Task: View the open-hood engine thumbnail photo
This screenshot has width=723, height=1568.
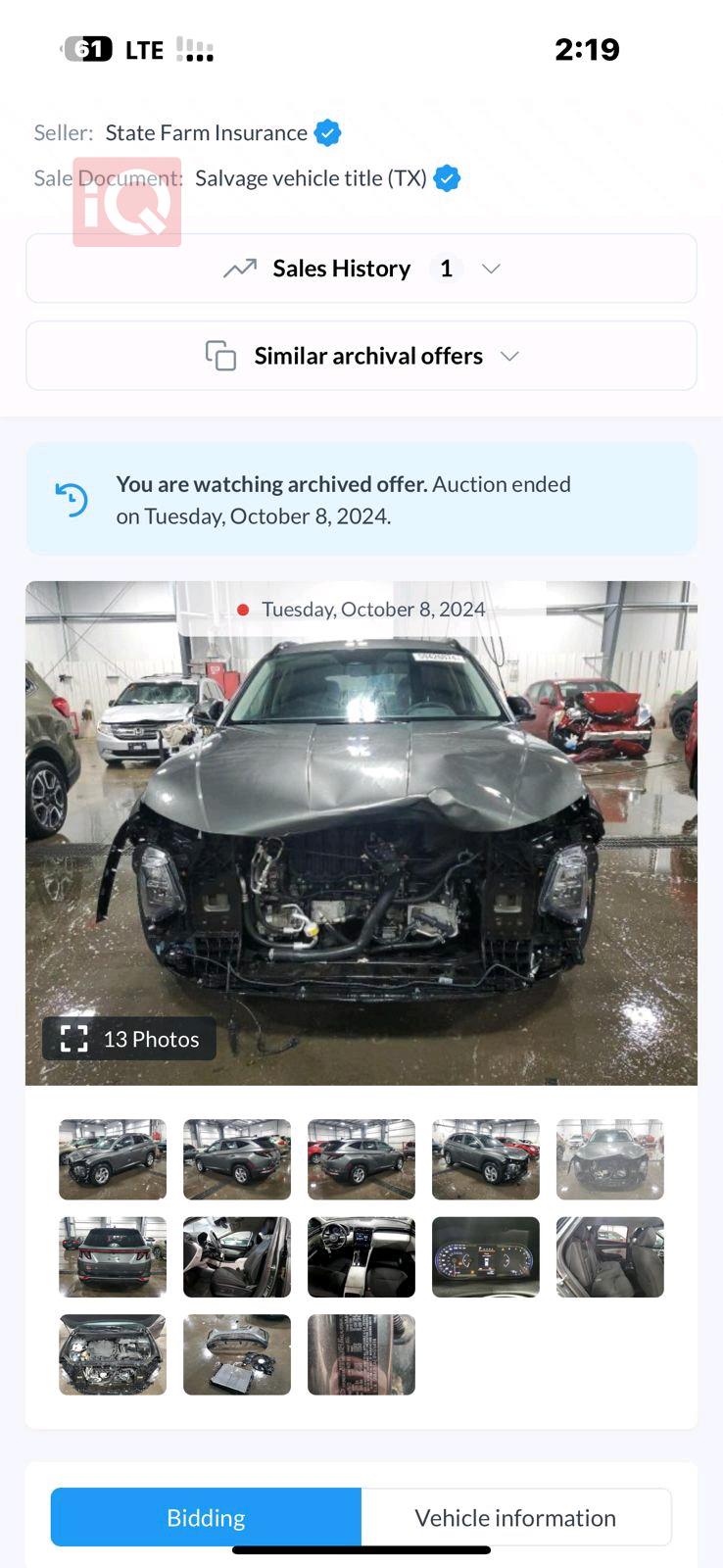Action: (113, 1354)
